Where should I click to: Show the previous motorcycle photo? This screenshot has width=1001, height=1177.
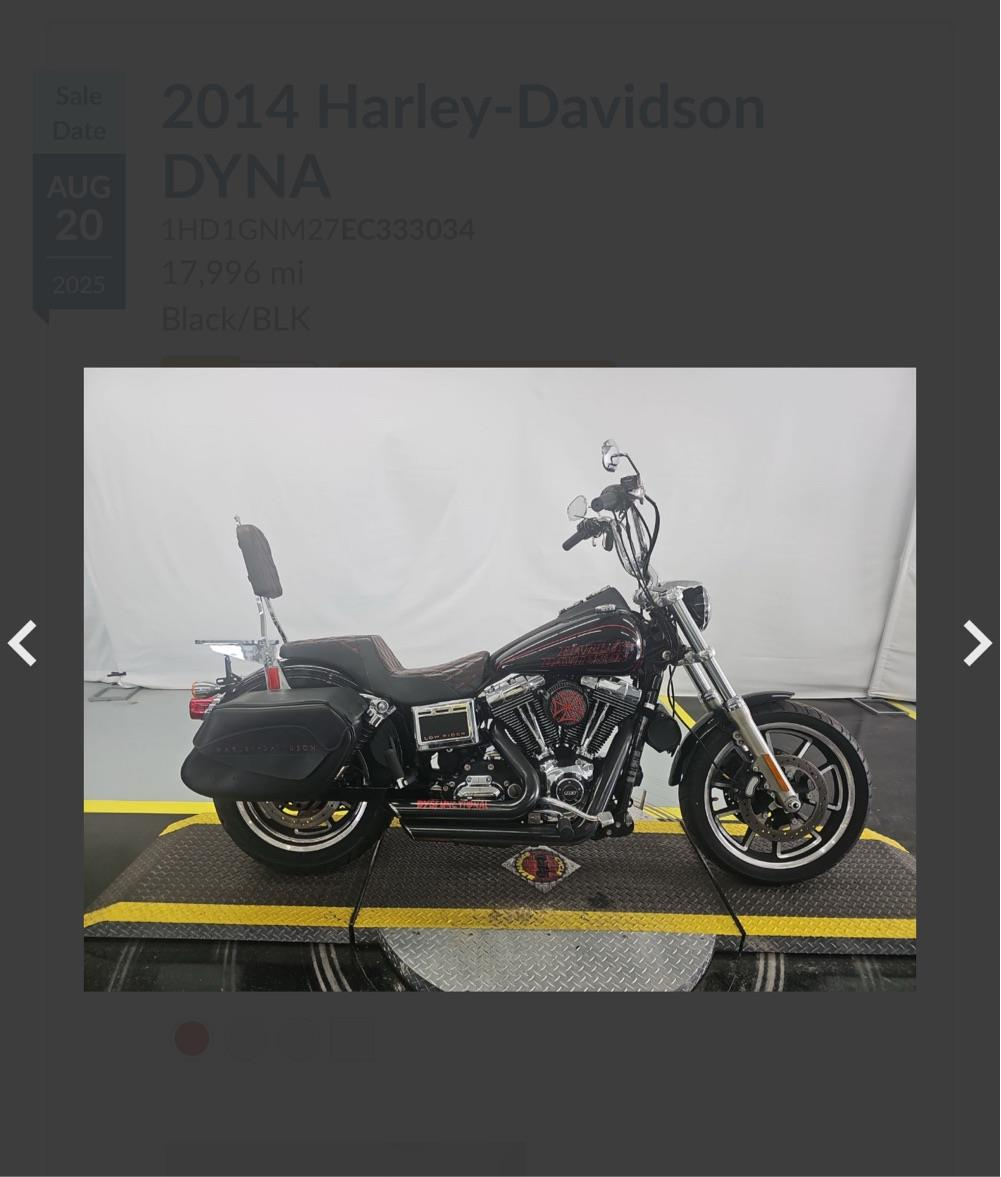pos(23,643)
